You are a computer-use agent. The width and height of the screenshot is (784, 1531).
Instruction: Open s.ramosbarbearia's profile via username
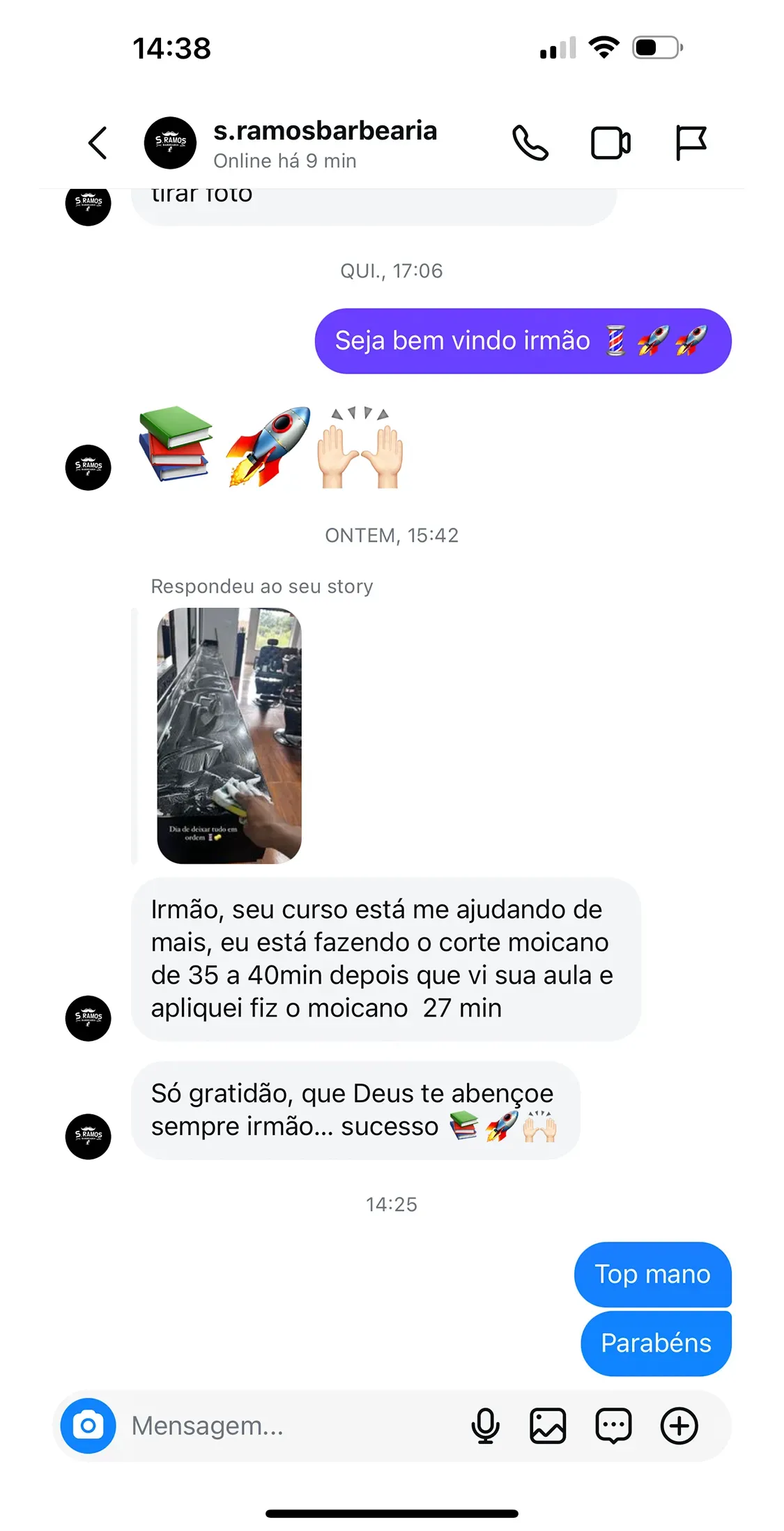coord(325,131)
